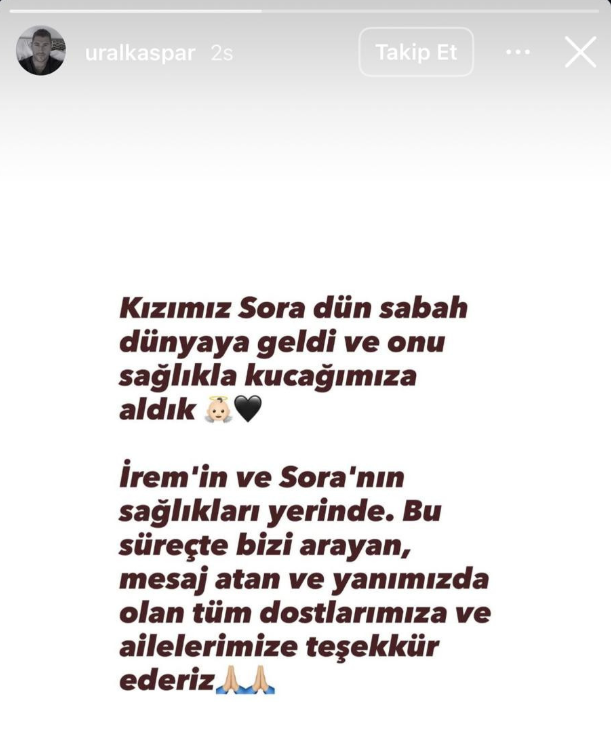Viewport: 611px width, 745px height.
Task: Tap the uralkaspar username
Action: coord(139,53)
